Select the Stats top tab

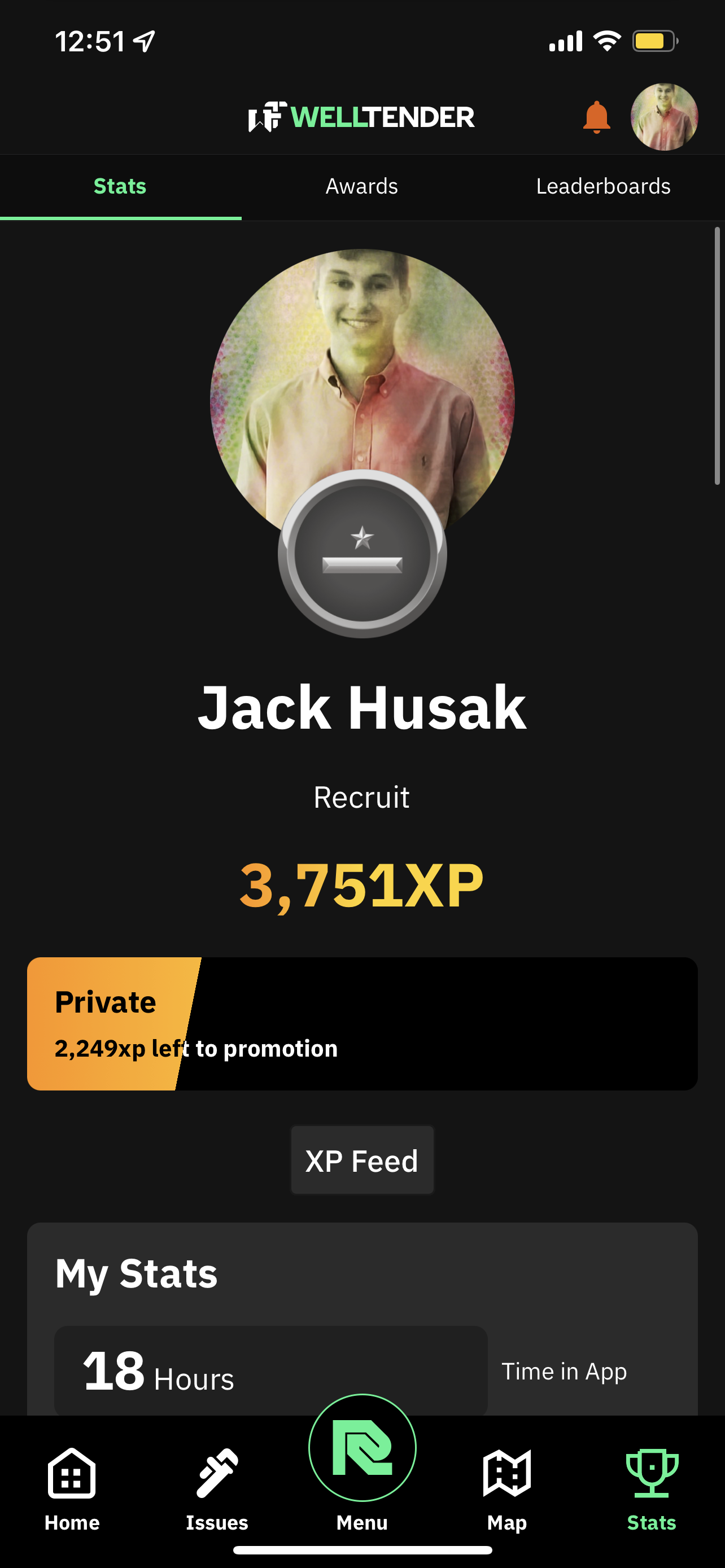pos(120,186)
